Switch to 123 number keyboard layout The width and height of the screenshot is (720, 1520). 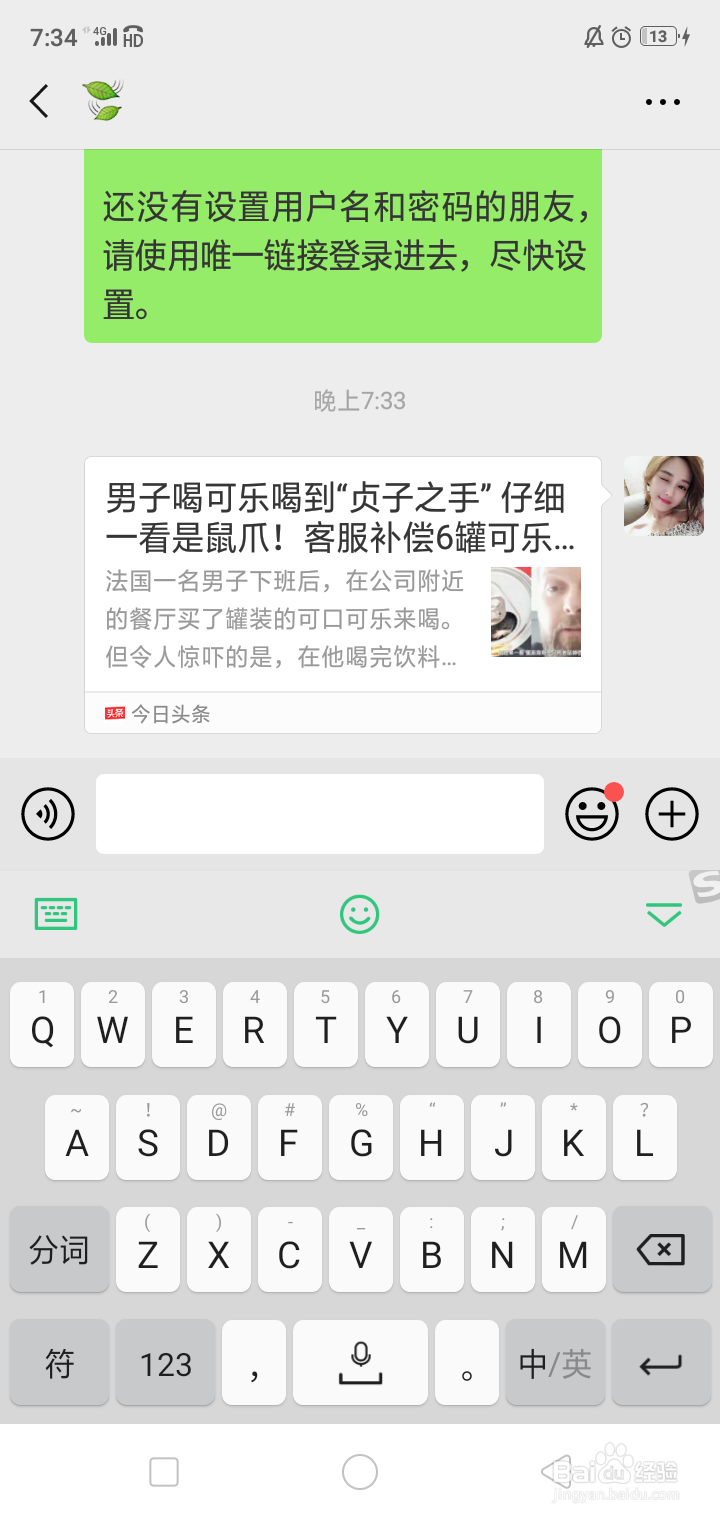(165, 1362)
